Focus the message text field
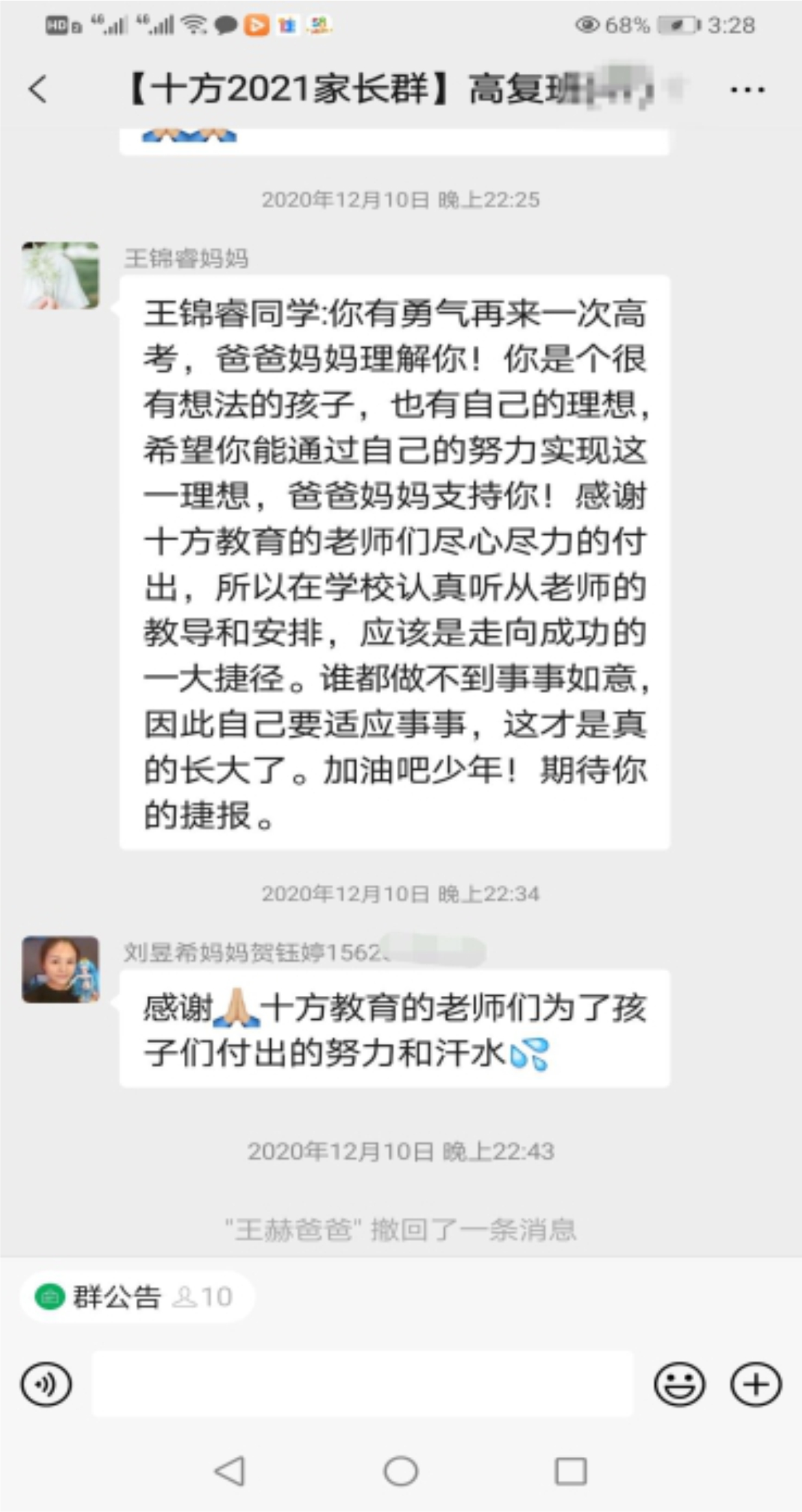The image size is (802, 1512). (x=362, y=1384)
